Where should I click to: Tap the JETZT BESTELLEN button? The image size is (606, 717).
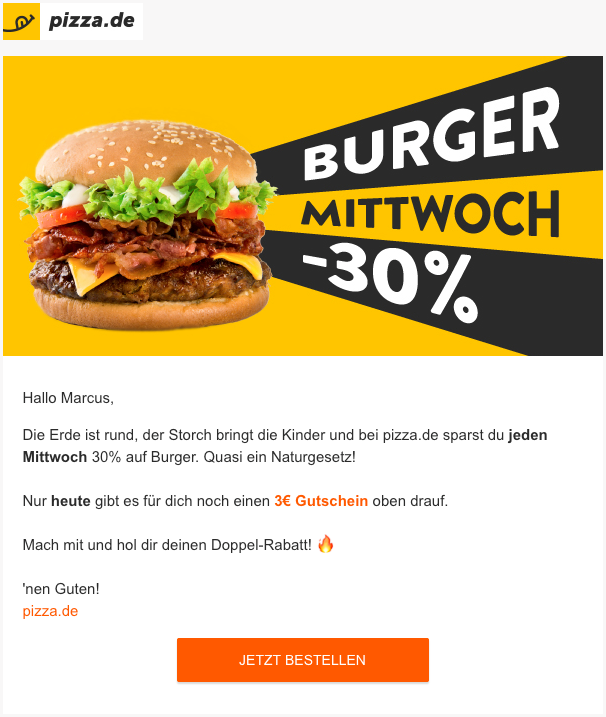point(302,660)
